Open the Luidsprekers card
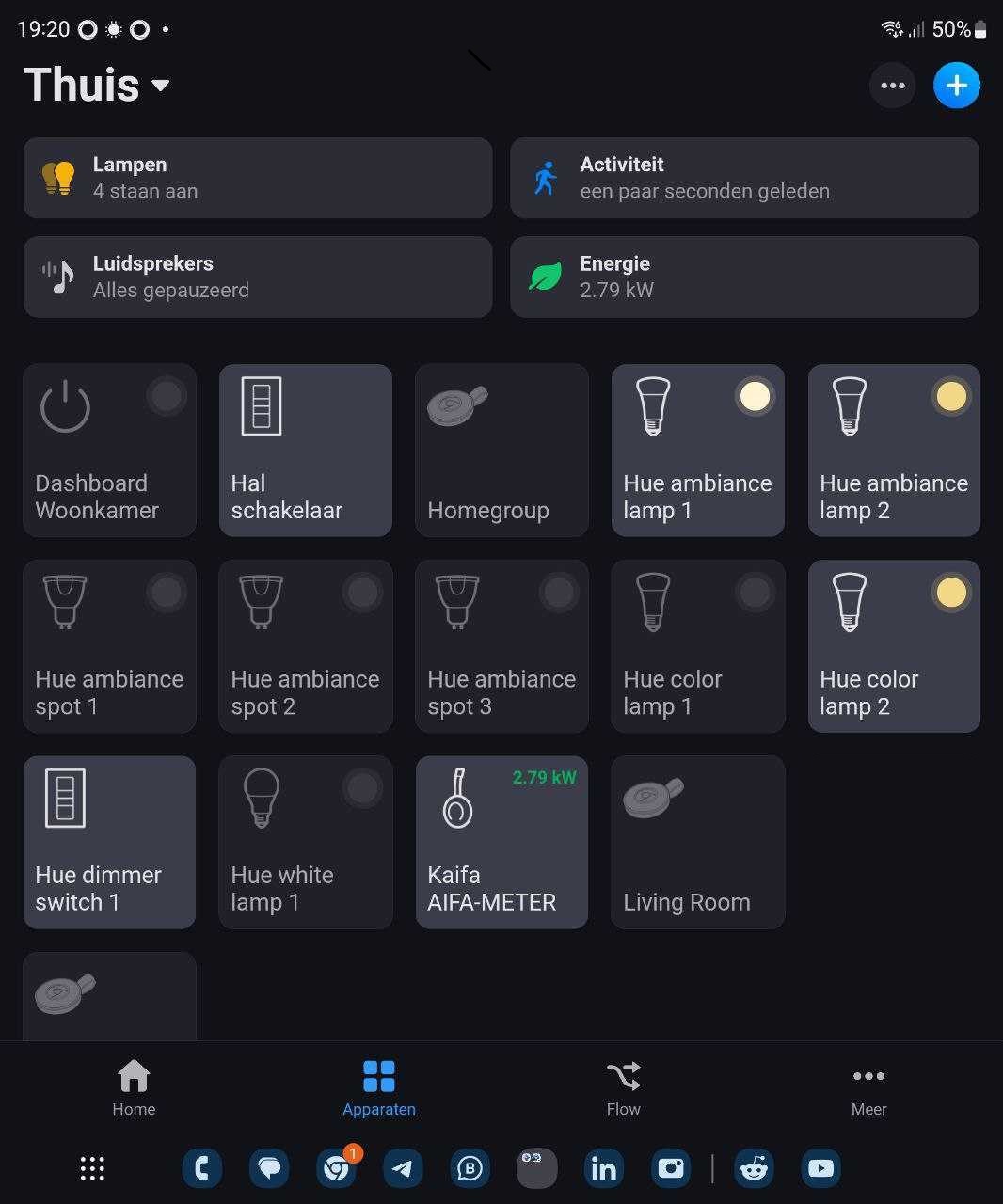This screenshot has height=1204, width=1003. coord(257,277)
